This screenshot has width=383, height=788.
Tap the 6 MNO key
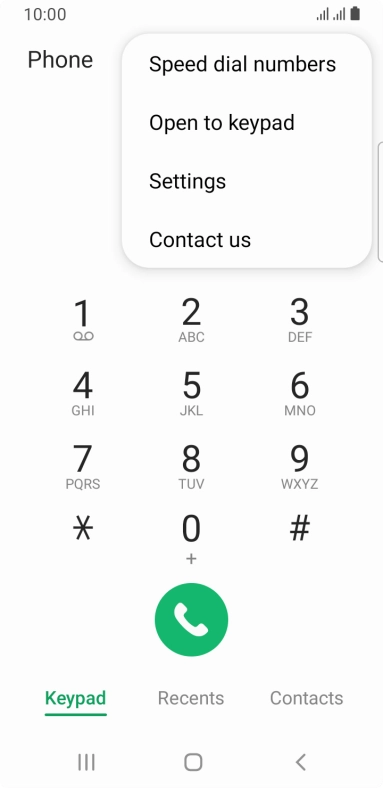(x=300, y=393)
